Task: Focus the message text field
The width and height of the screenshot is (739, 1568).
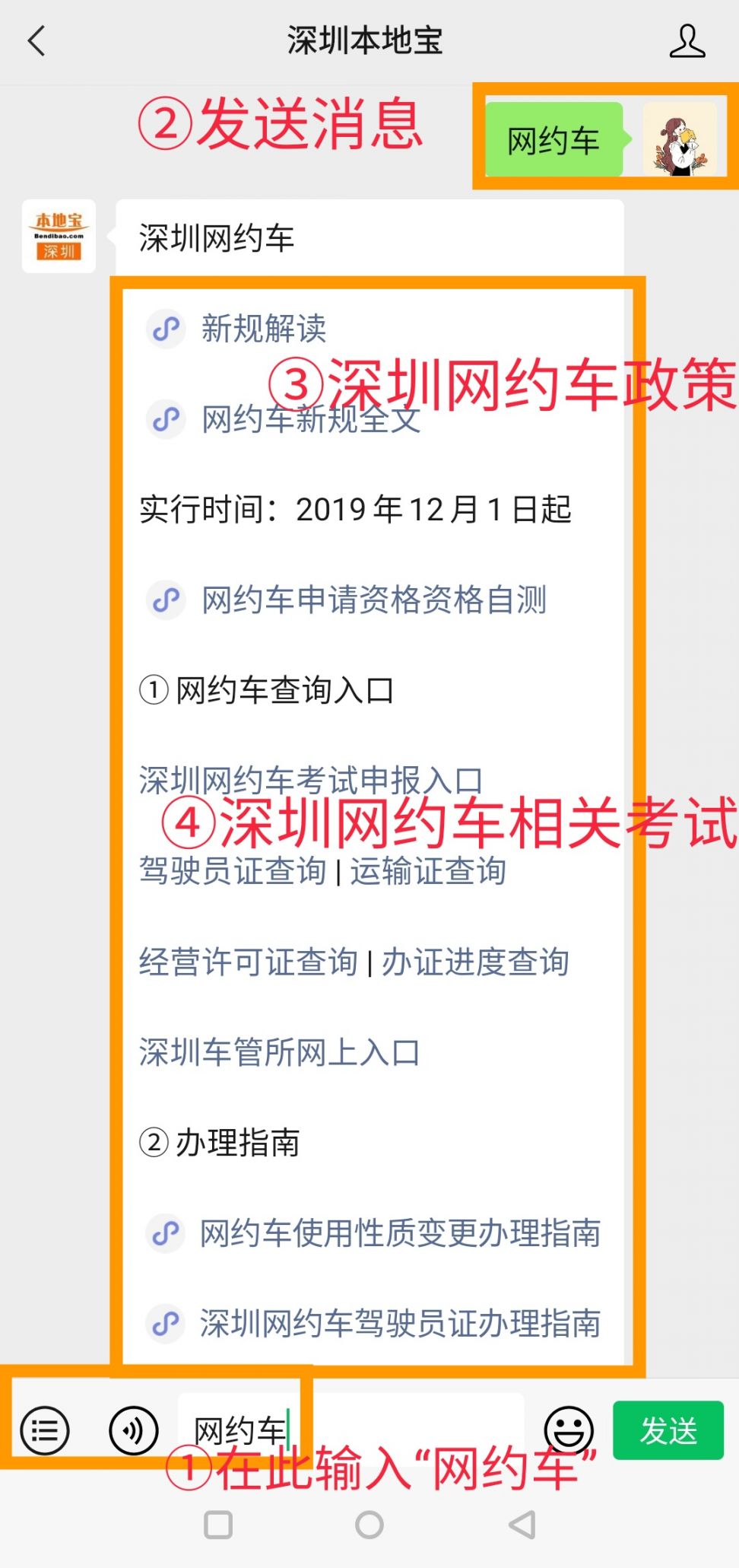Action: click(351, 1430)
